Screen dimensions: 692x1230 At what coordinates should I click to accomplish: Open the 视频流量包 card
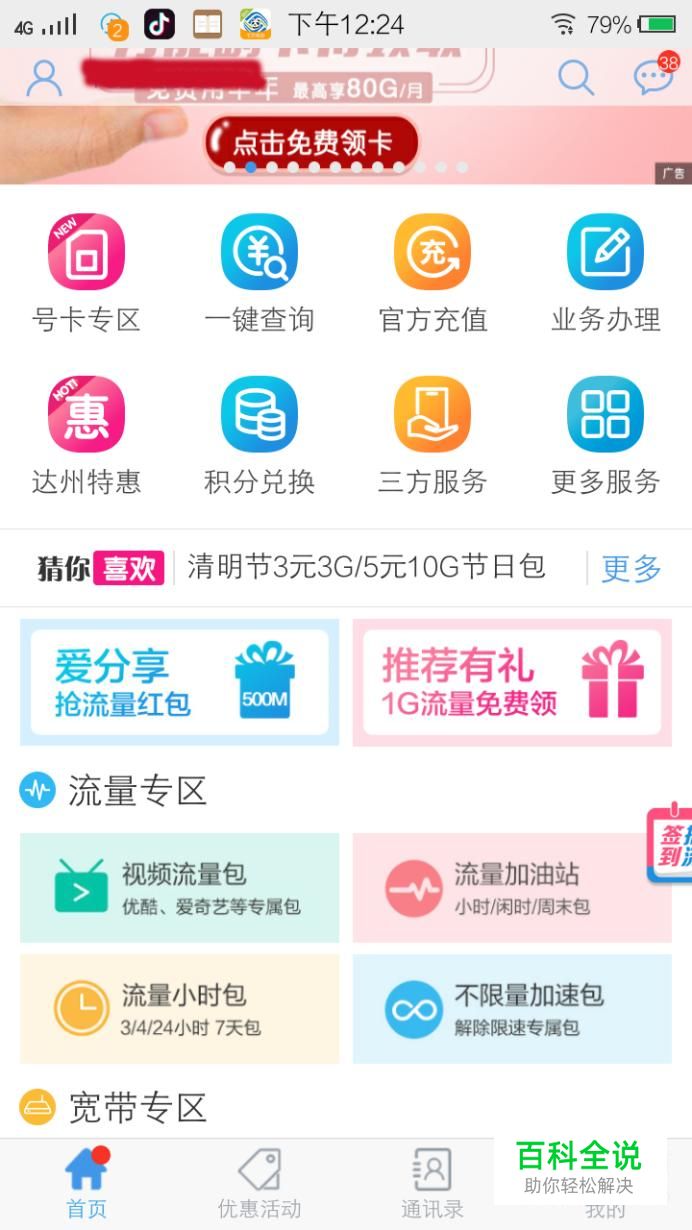[180, 887]
